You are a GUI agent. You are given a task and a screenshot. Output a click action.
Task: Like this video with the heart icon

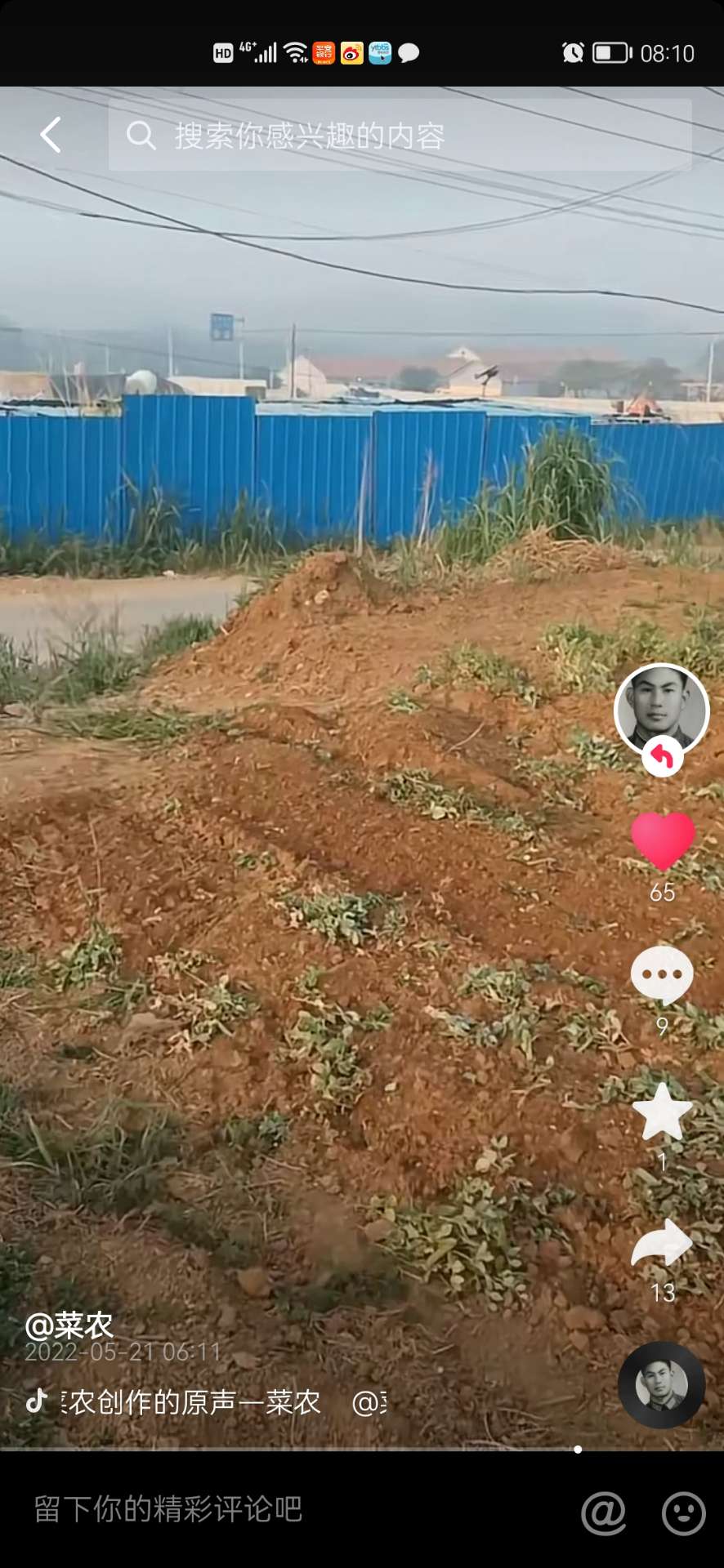pyautogui.click(x=662, y=841)
